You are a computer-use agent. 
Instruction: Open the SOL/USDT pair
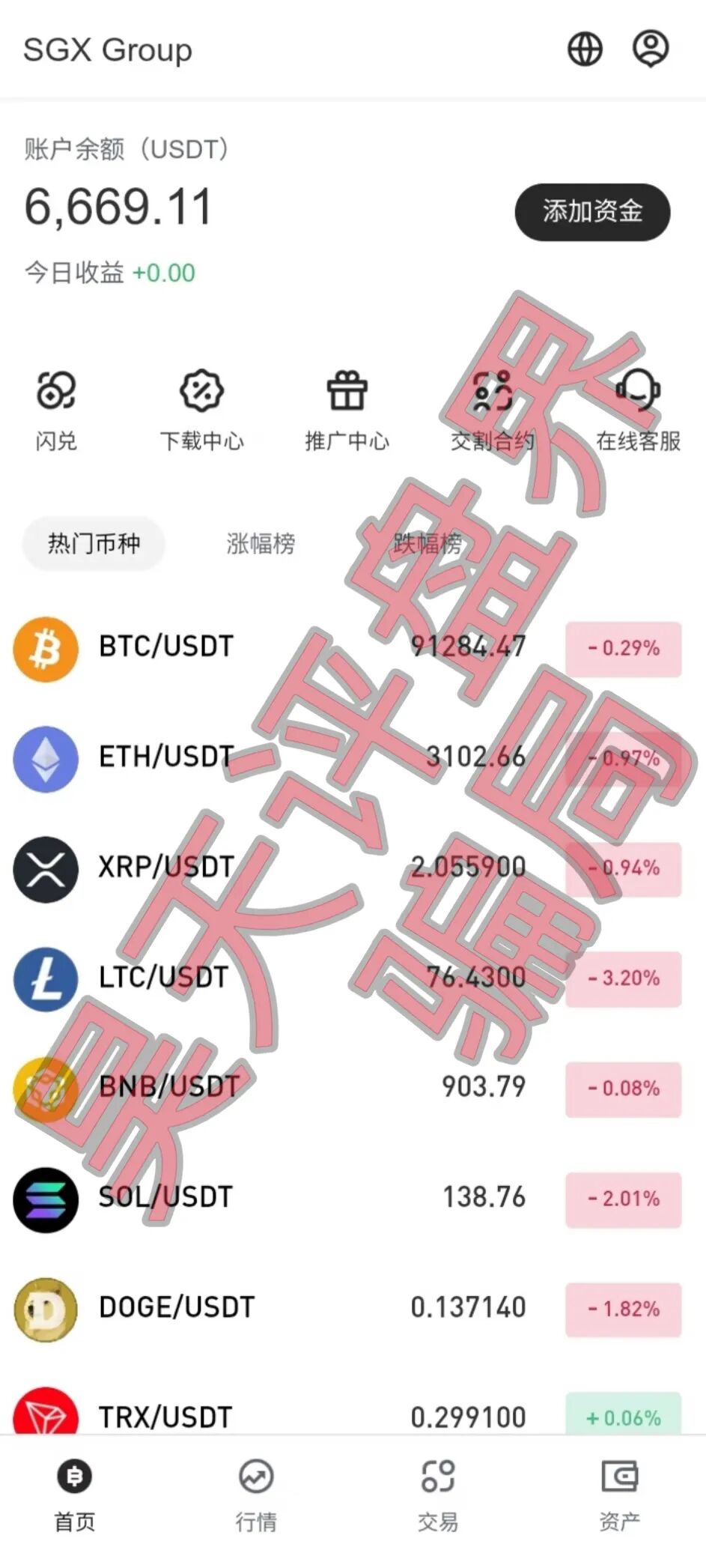click(x=165, y=1197)
